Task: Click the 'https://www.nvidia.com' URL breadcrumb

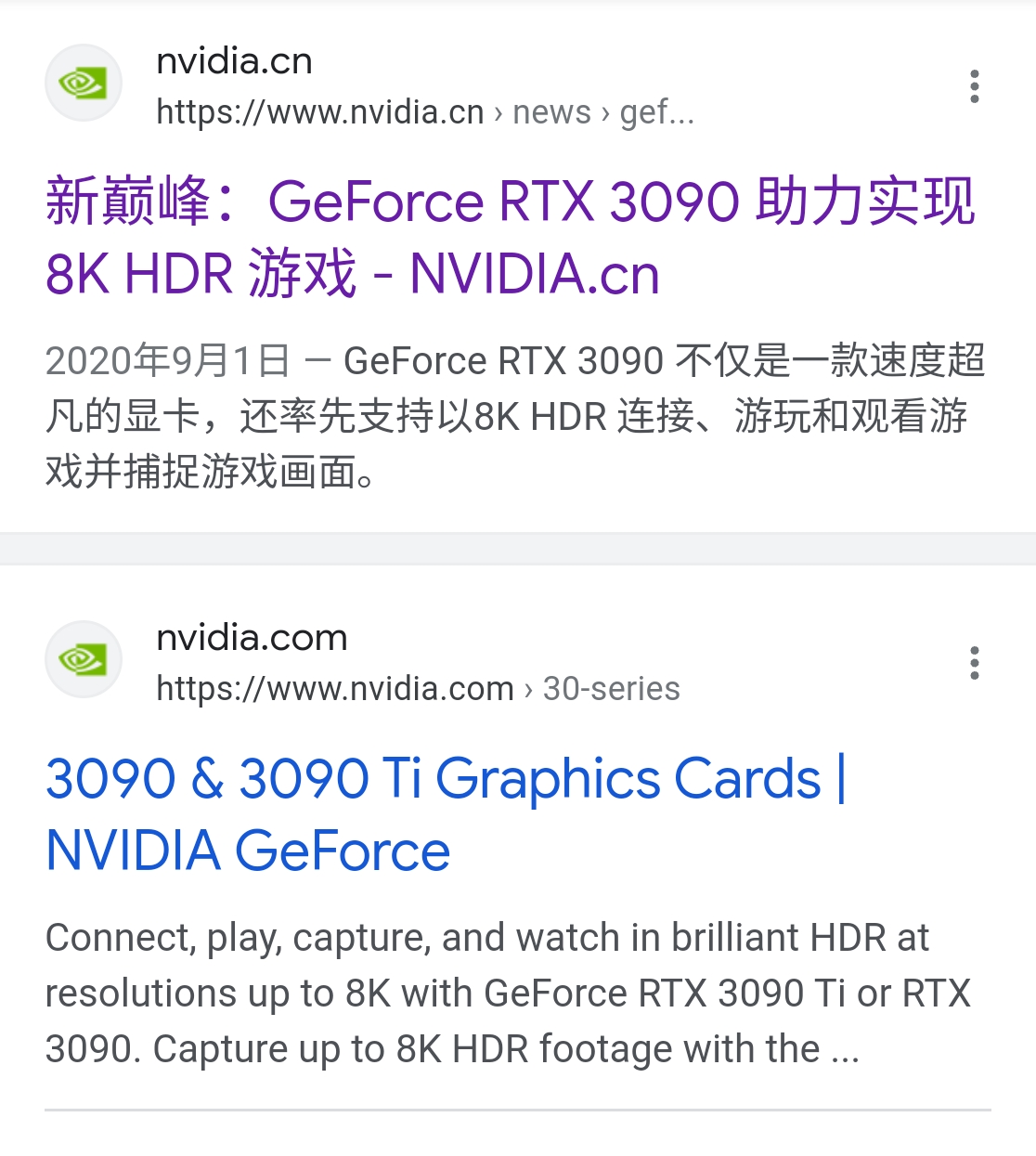Action: point(335,689)
